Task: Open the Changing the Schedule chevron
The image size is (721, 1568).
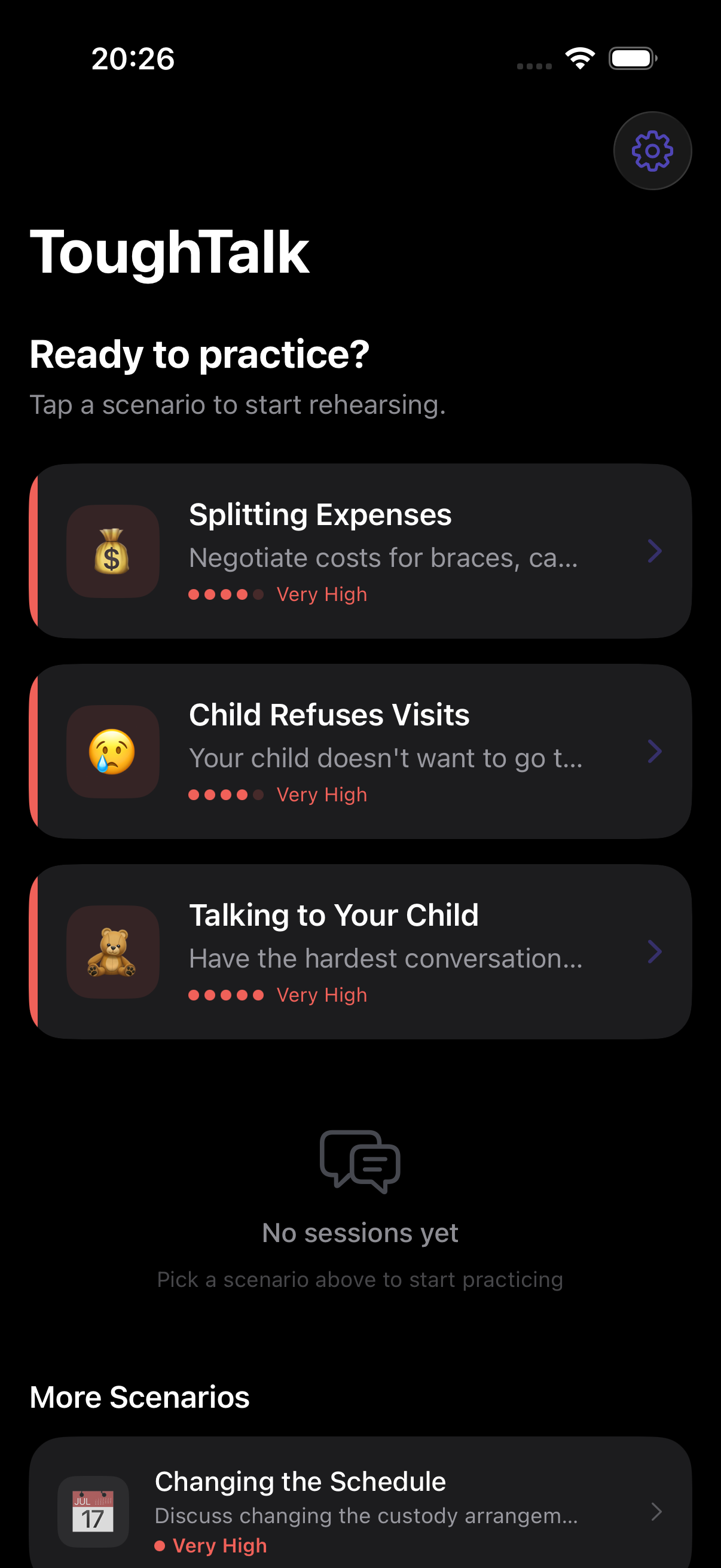Action: (655, 1512)
